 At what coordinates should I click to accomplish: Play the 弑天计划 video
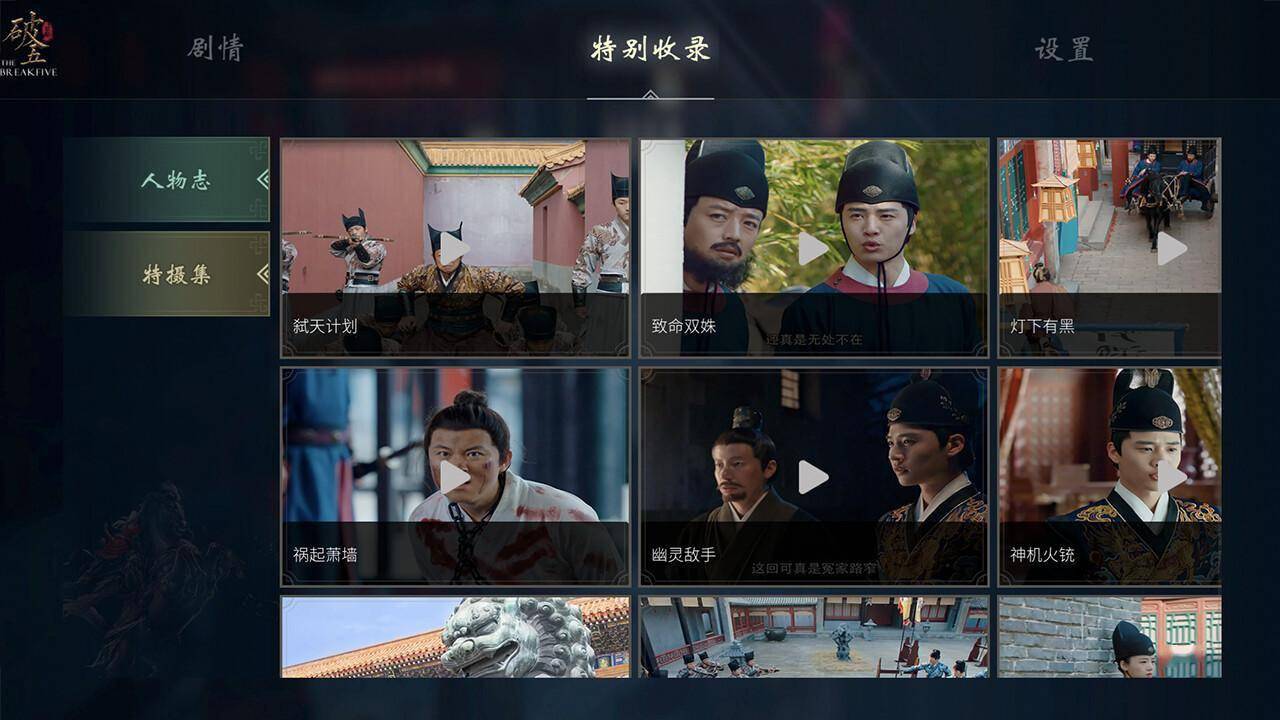click(455, 247)
